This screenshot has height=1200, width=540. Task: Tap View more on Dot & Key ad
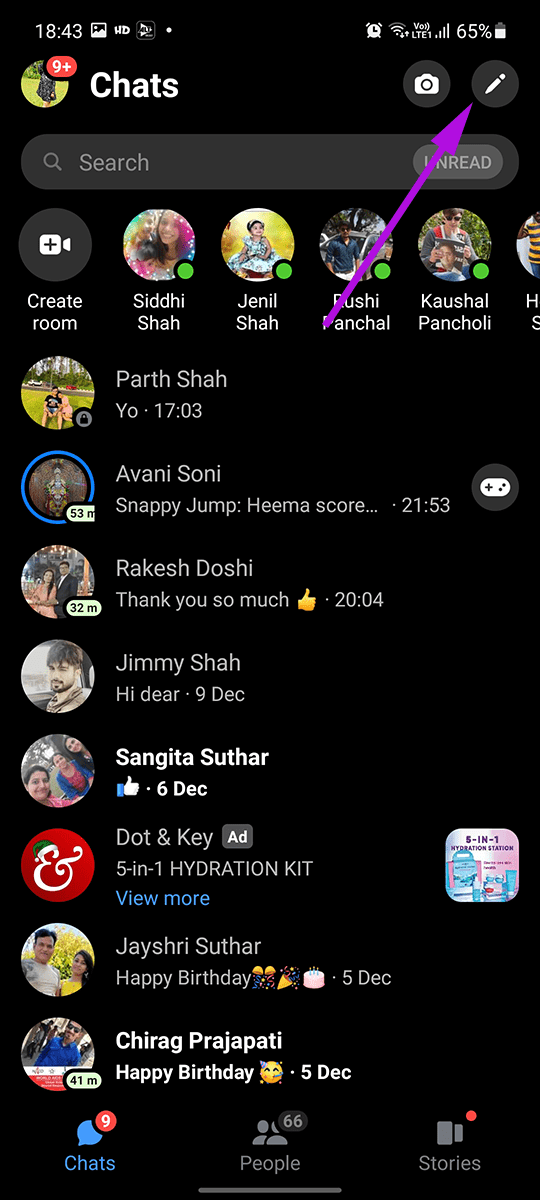tap(163, 898)
